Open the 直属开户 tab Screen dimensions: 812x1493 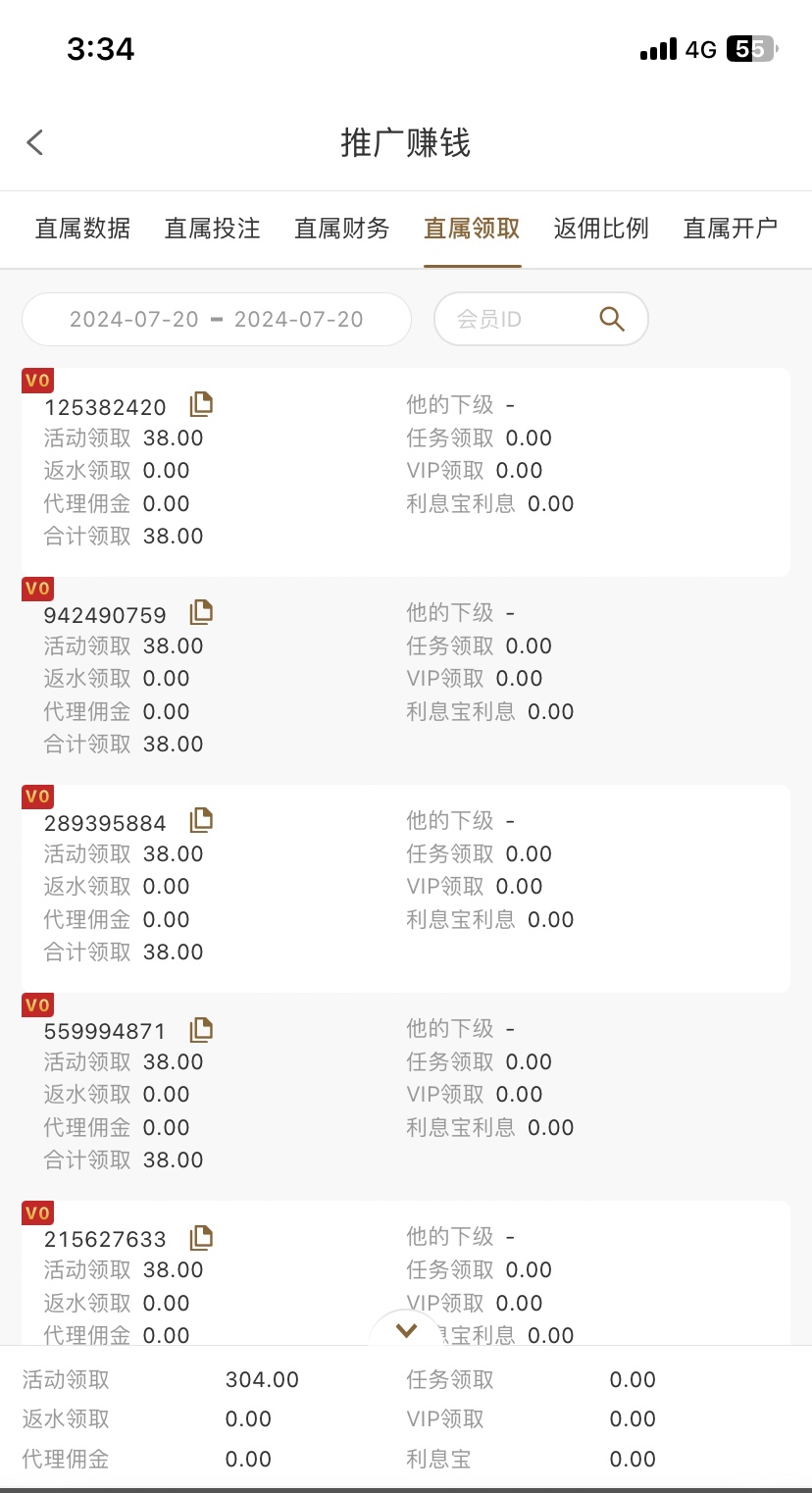click(731, 229)
